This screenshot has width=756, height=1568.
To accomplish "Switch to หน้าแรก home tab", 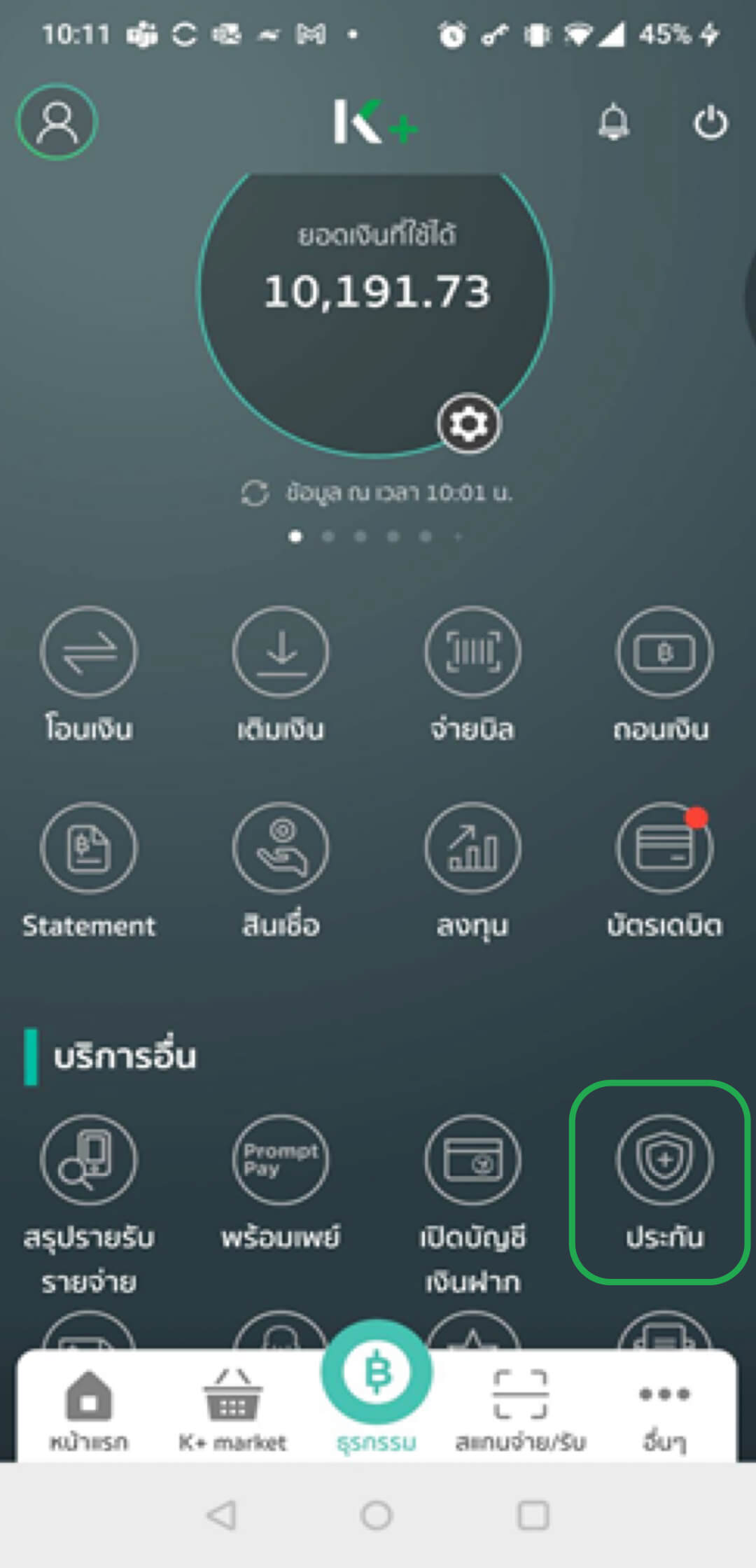I will 89,1410.
